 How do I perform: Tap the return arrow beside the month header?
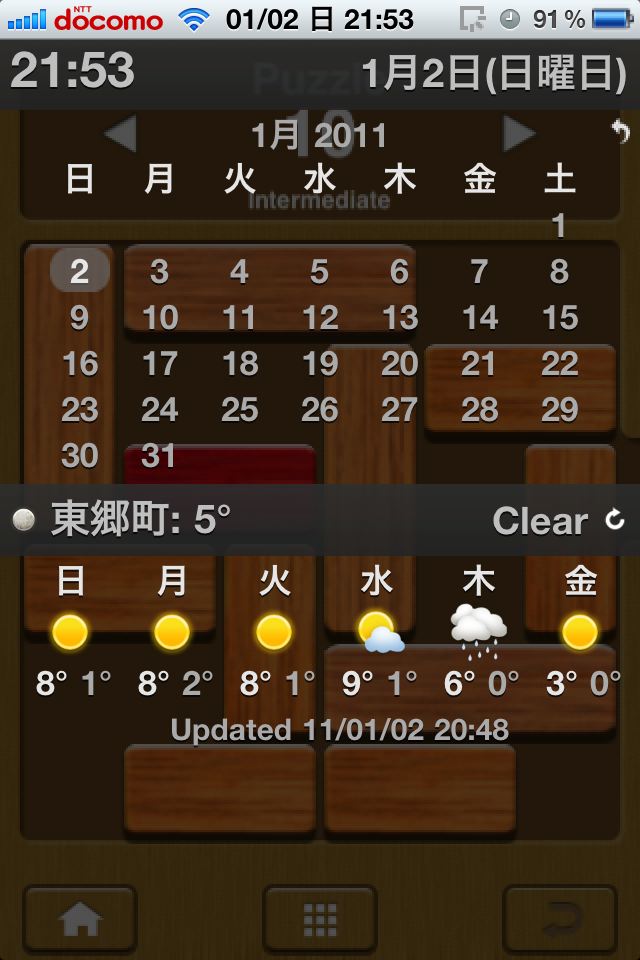coord(620,130)
